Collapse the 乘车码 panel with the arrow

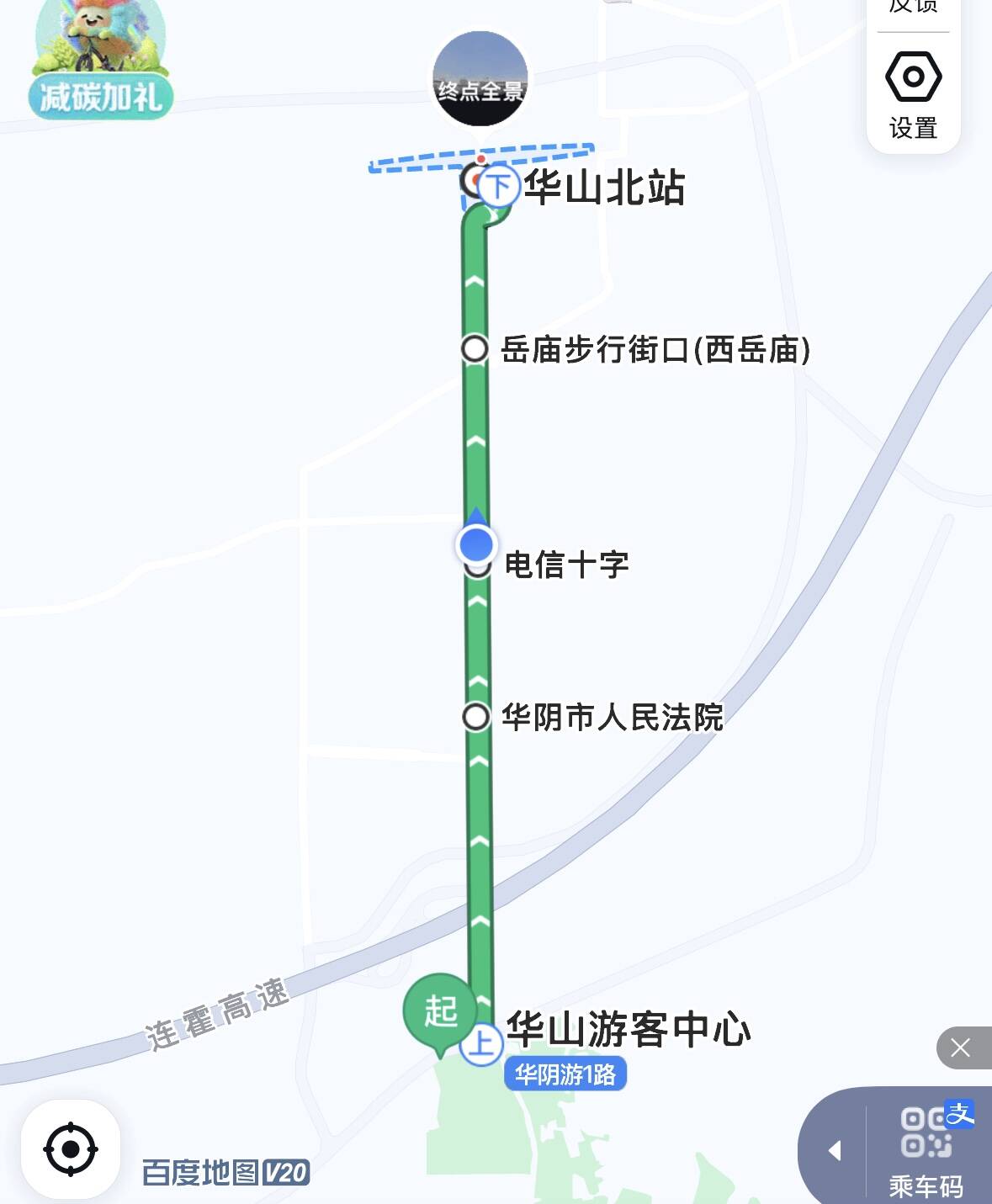tap(834, 1150)
